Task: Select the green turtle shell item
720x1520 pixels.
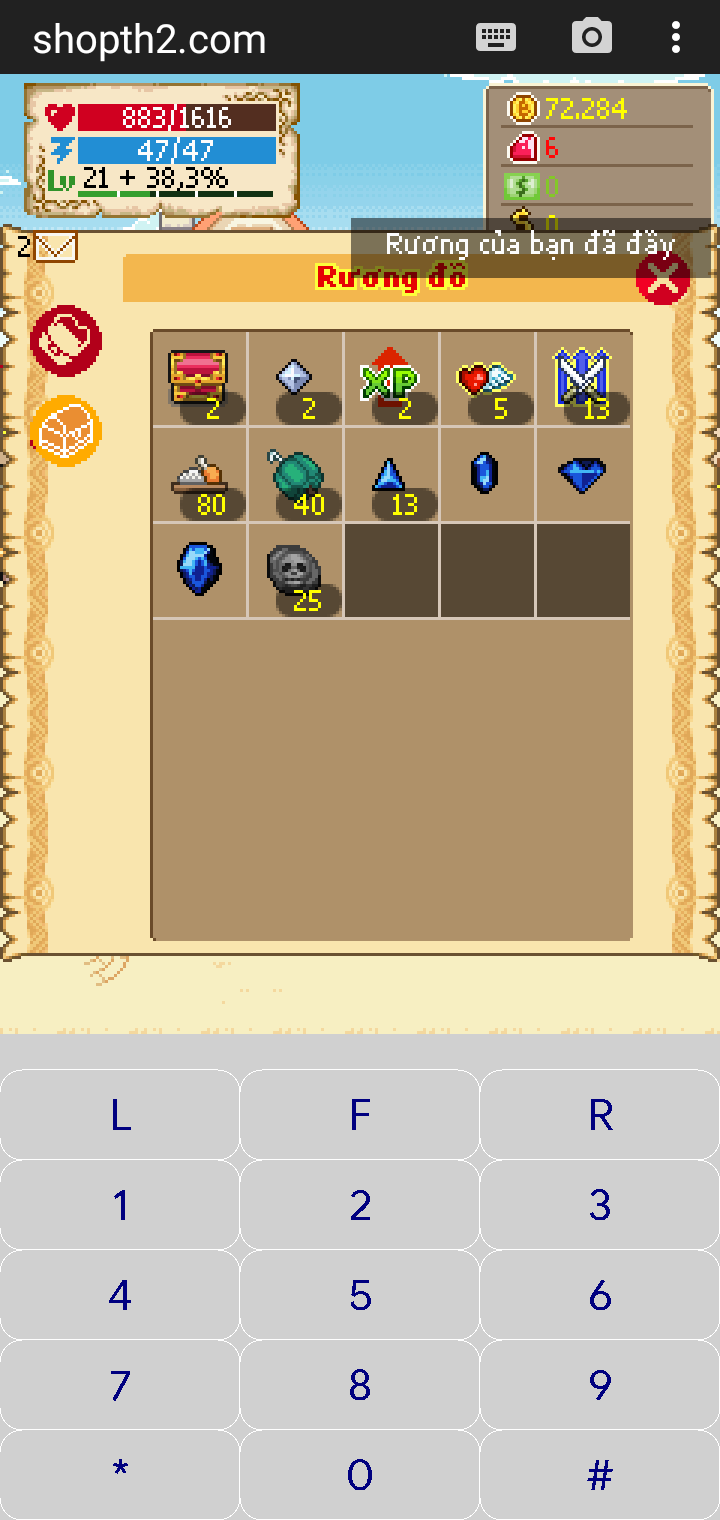Action: tap(295, 475)
